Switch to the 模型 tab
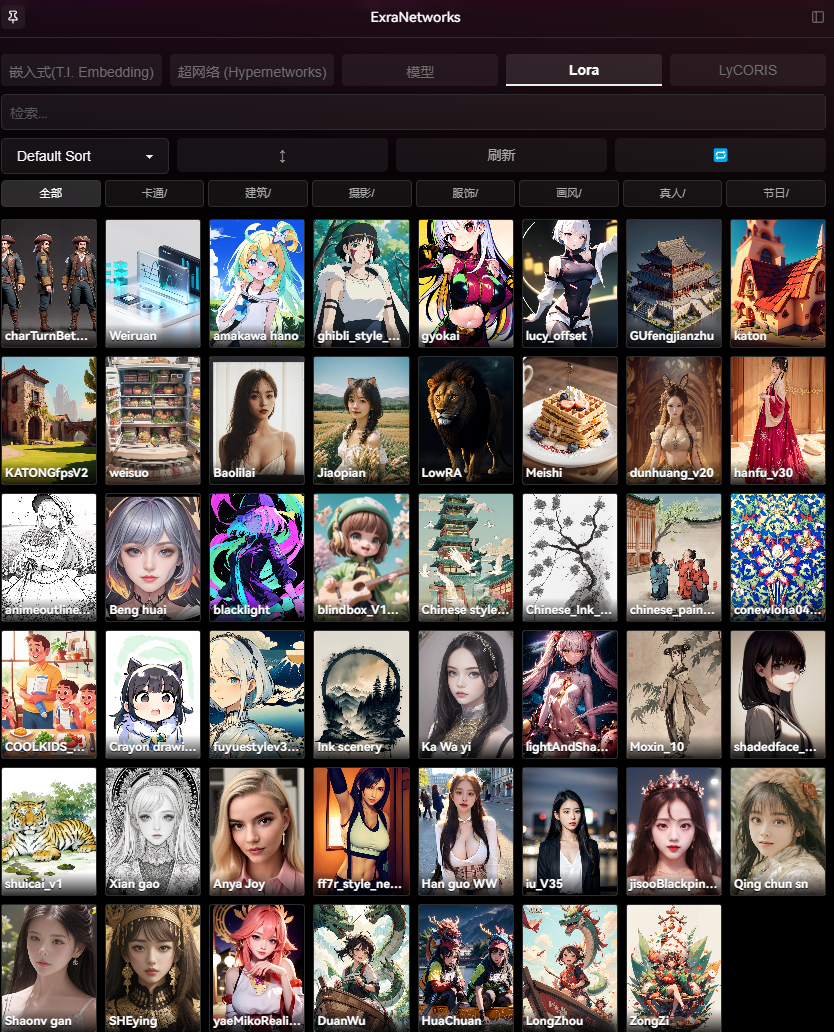Screen dimensions: 834x1032 (x=420, y=71)
